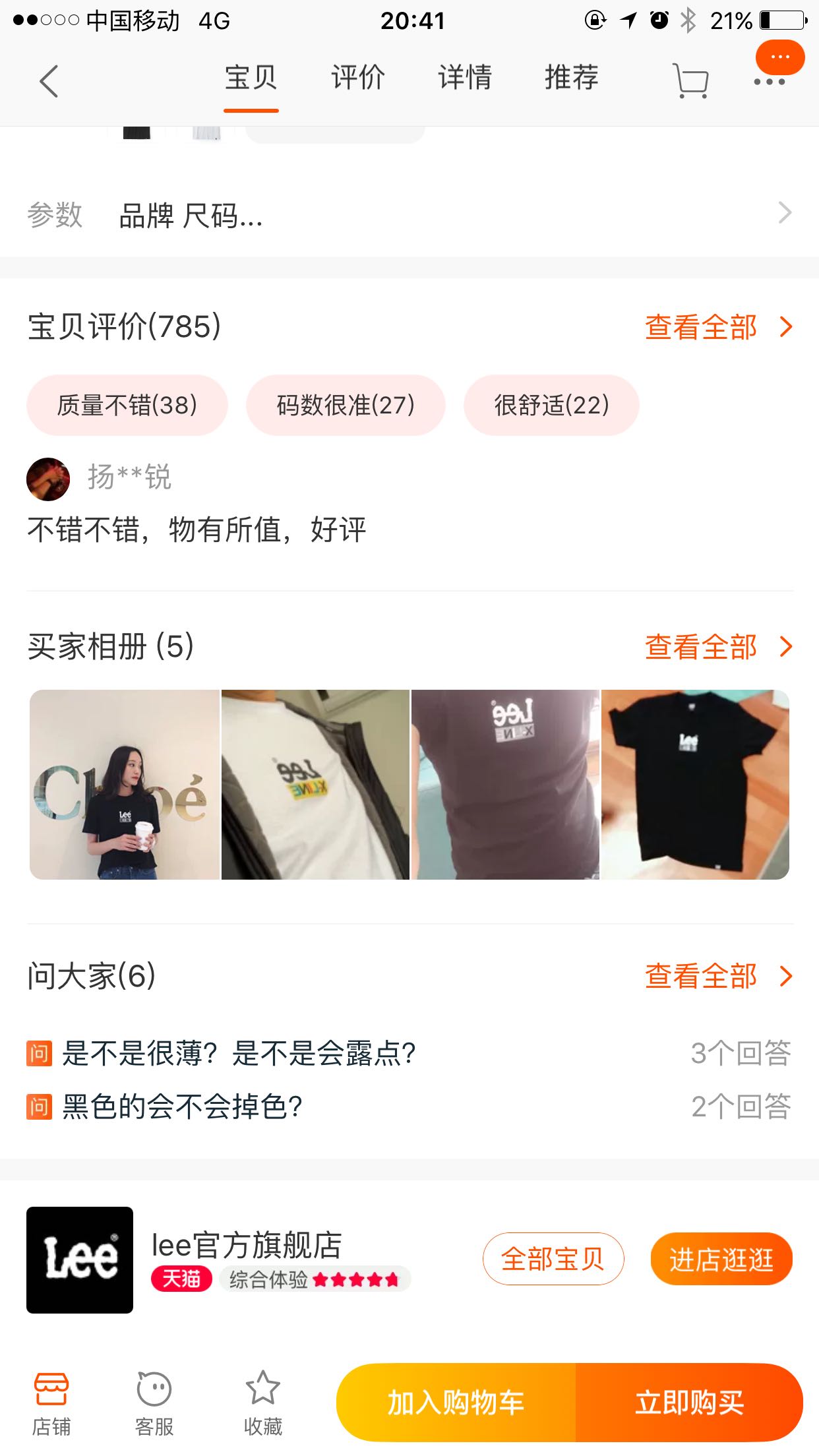Viewport: 819px width, 1456px height.
Task: Filter reviews by 码数很准(27)
Action: click(x=346, y=405)
